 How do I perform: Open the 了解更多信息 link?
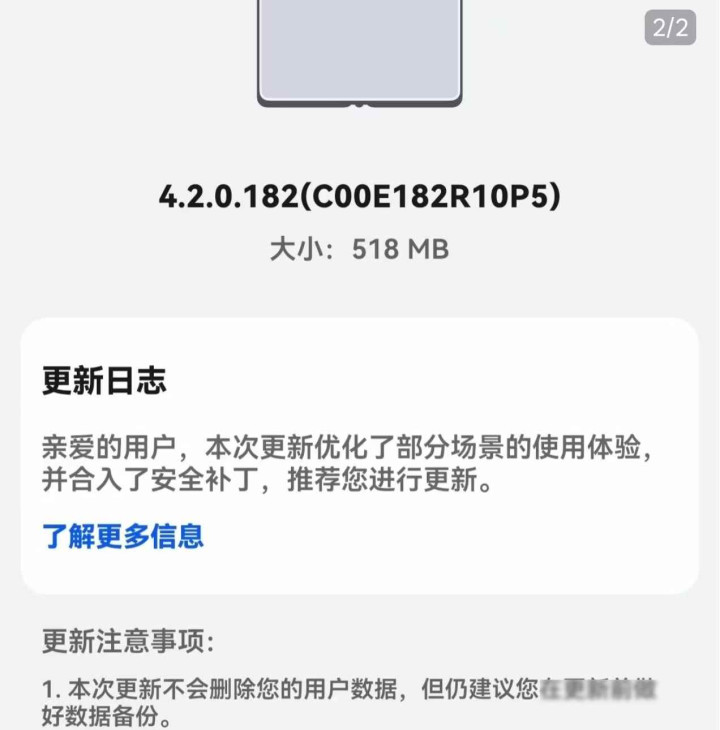coord(123,536)
